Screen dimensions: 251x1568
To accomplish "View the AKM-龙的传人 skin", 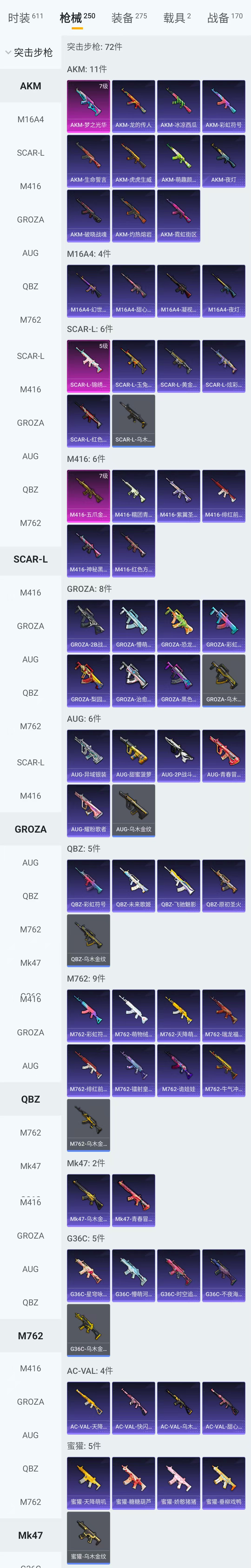I will coord(133,106).
